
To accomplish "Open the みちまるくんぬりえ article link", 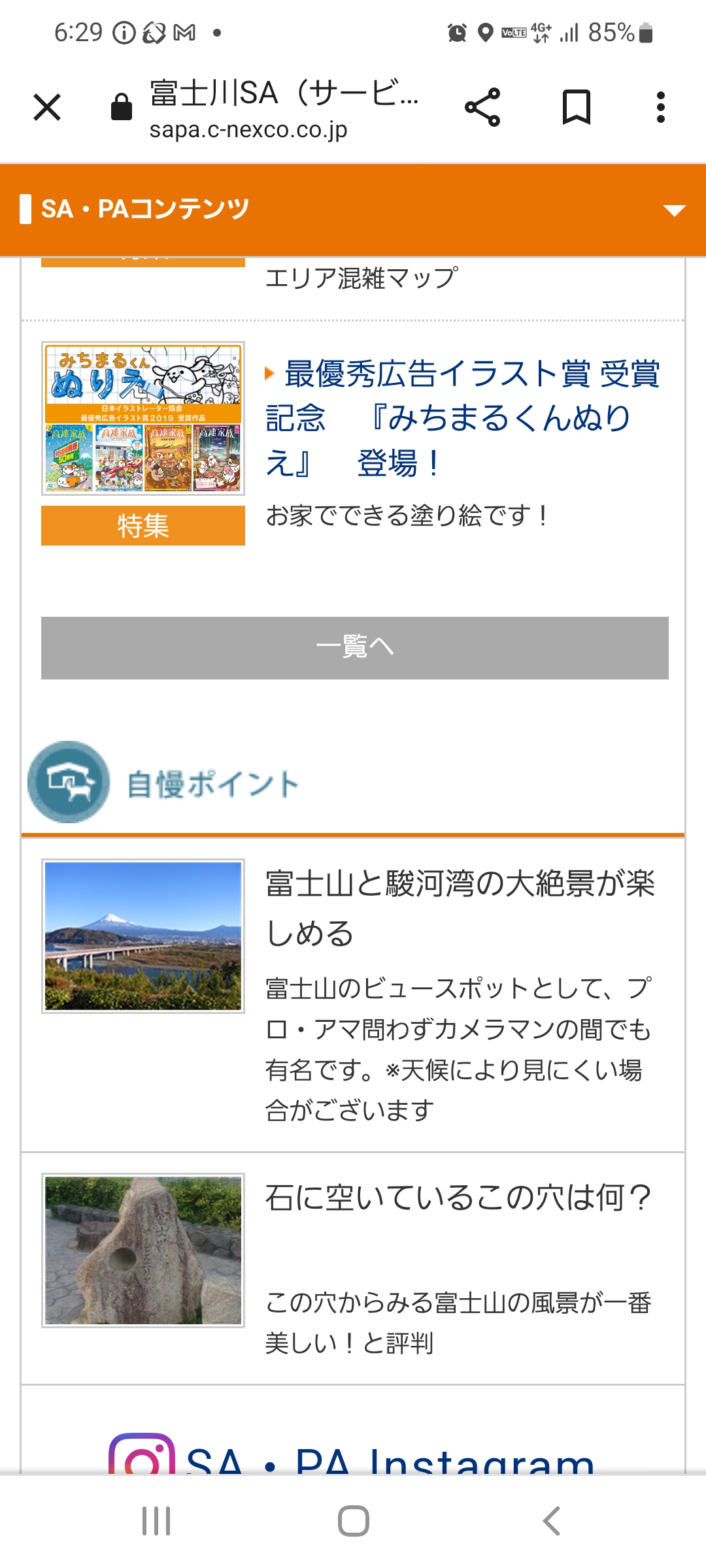I will pyautogui.click(x=463, y=418).
